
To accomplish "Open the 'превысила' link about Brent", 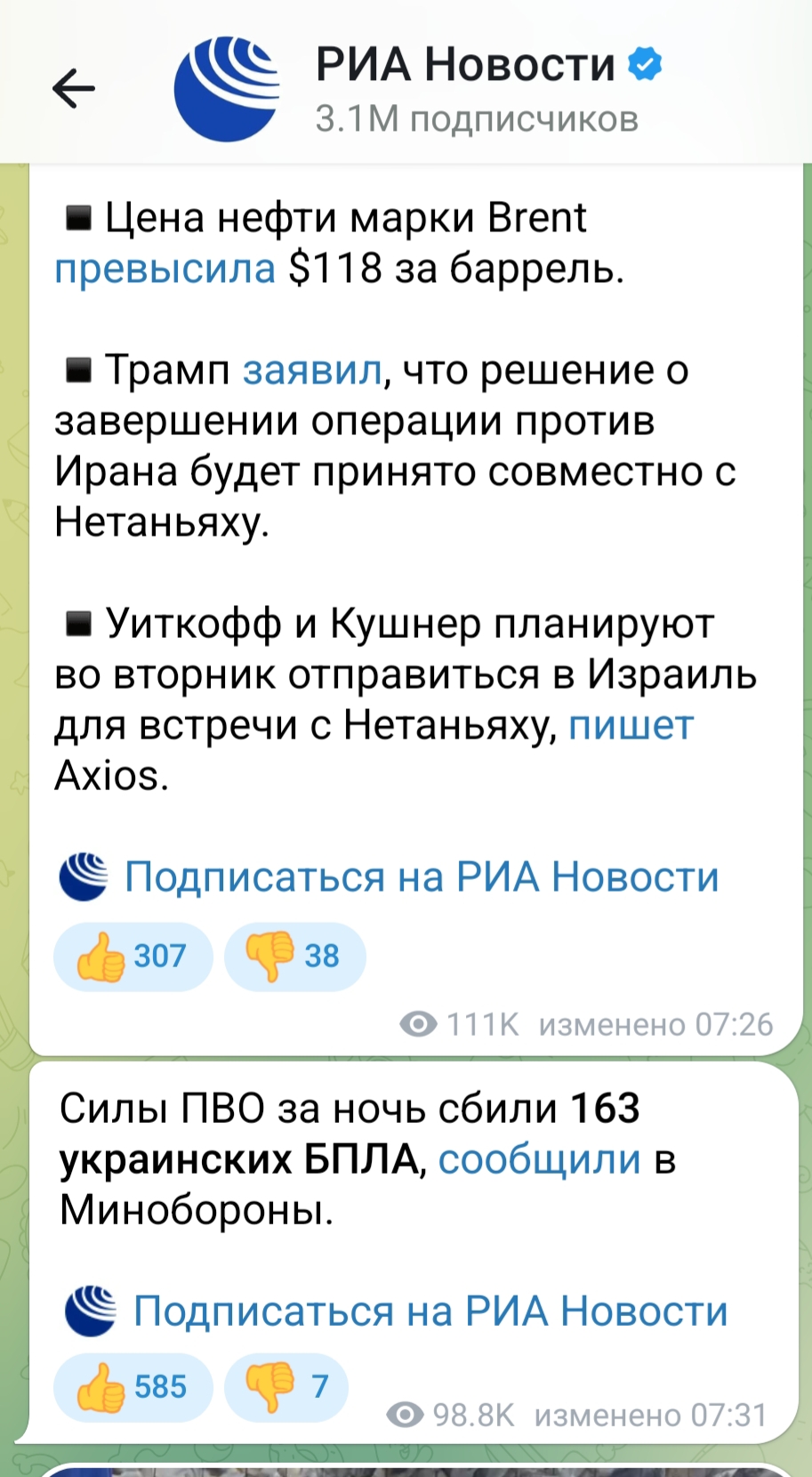I will 165,268.
